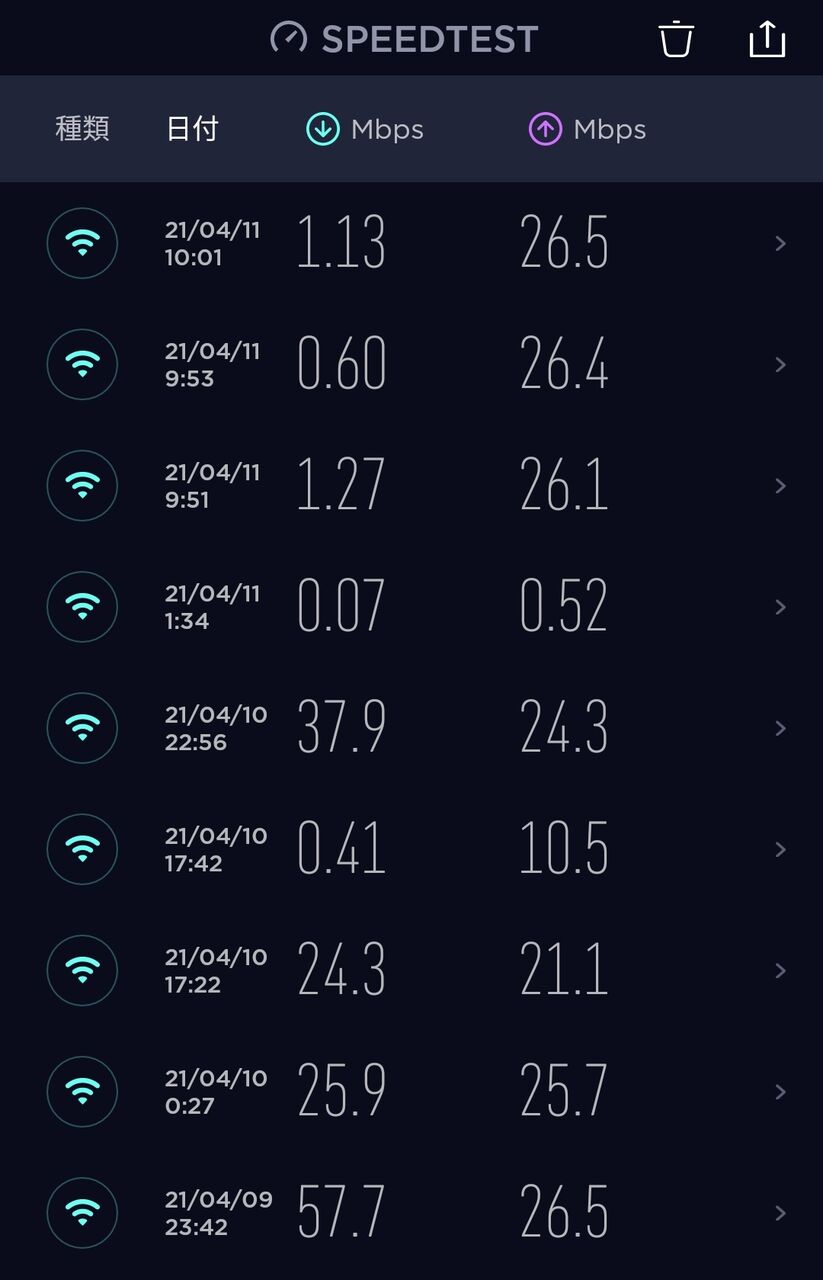Open the 21/04/10 0:27 test result
Screen dimensions: 823x1280
click(x=411, y=1091)
